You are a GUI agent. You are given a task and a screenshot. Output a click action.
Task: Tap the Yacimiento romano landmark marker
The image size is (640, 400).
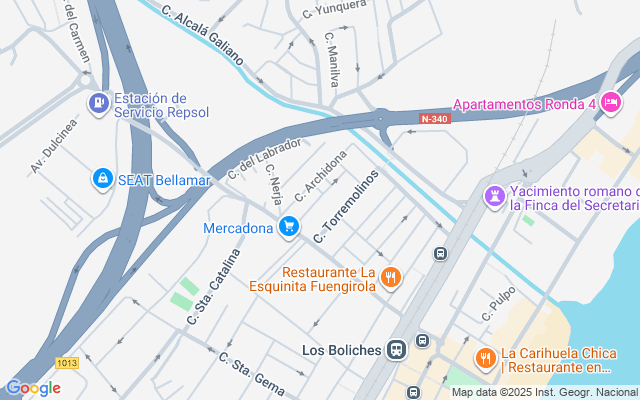coord(494,195)
